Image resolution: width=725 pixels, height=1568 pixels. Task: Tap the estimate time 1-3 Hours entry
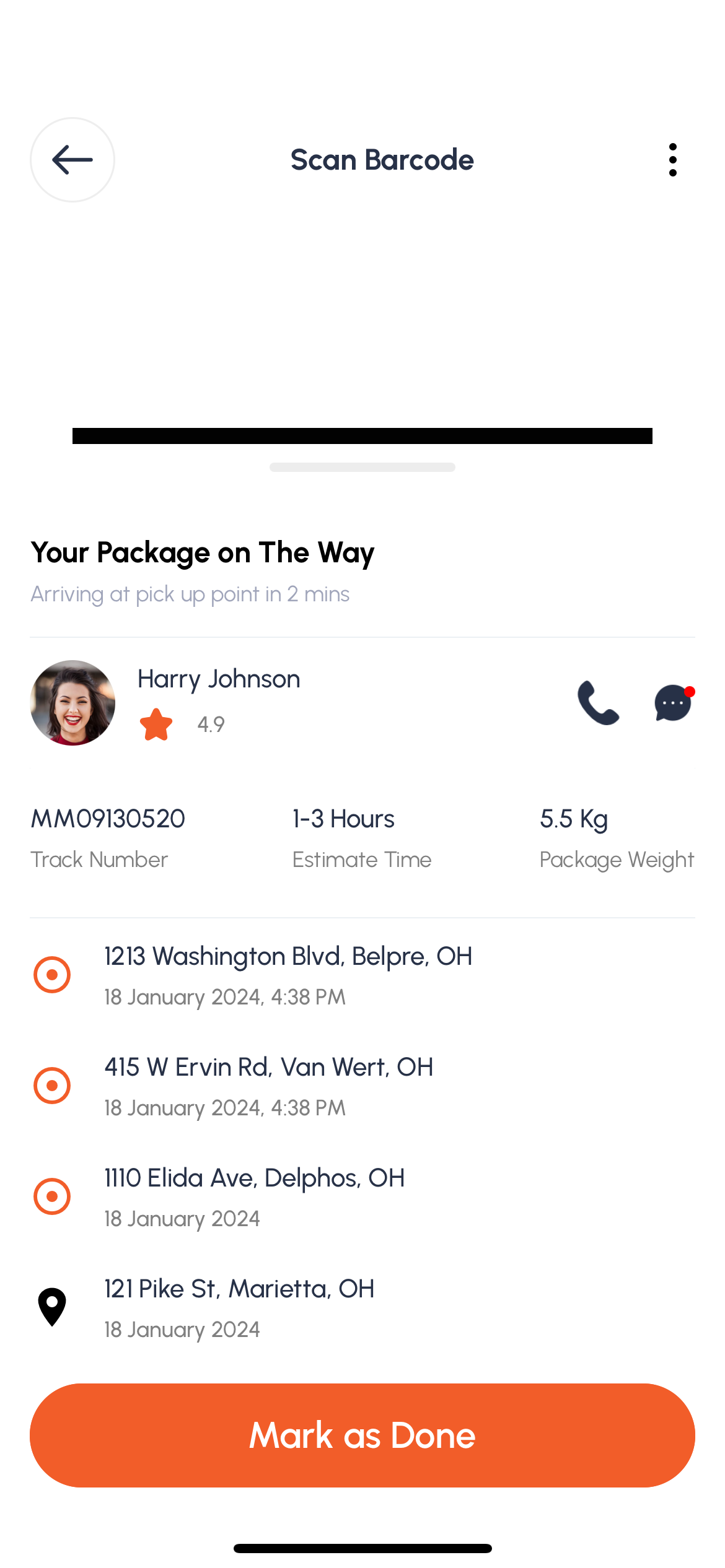pyautogui.click(x=343, y=818)
